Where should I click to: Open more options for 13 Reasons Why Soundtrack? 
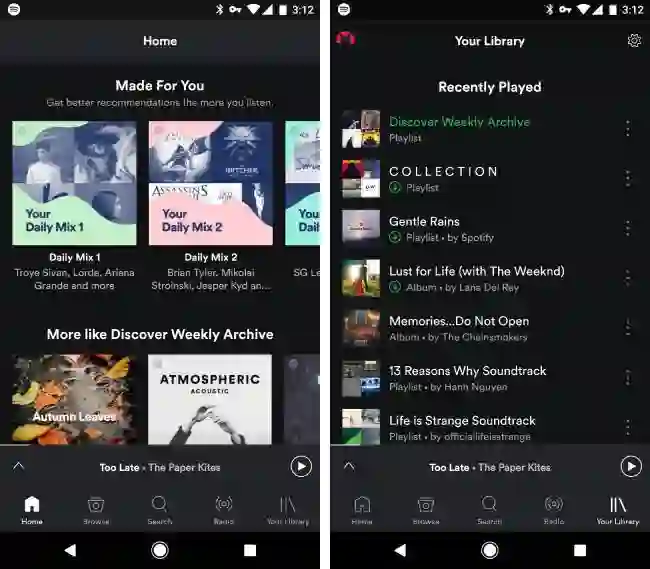[627, 377]
